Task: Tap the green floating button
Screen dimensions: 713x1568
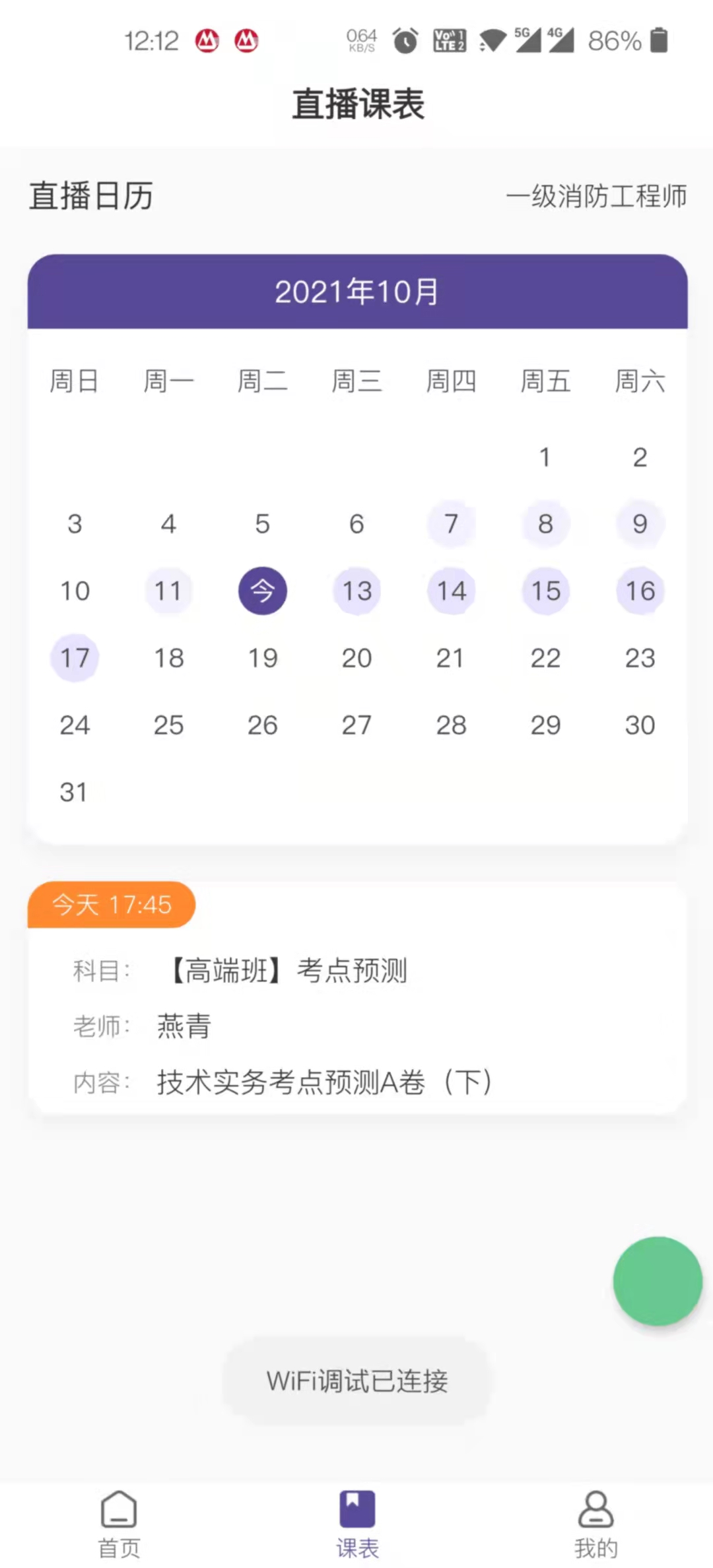Action: (657, 1281)
